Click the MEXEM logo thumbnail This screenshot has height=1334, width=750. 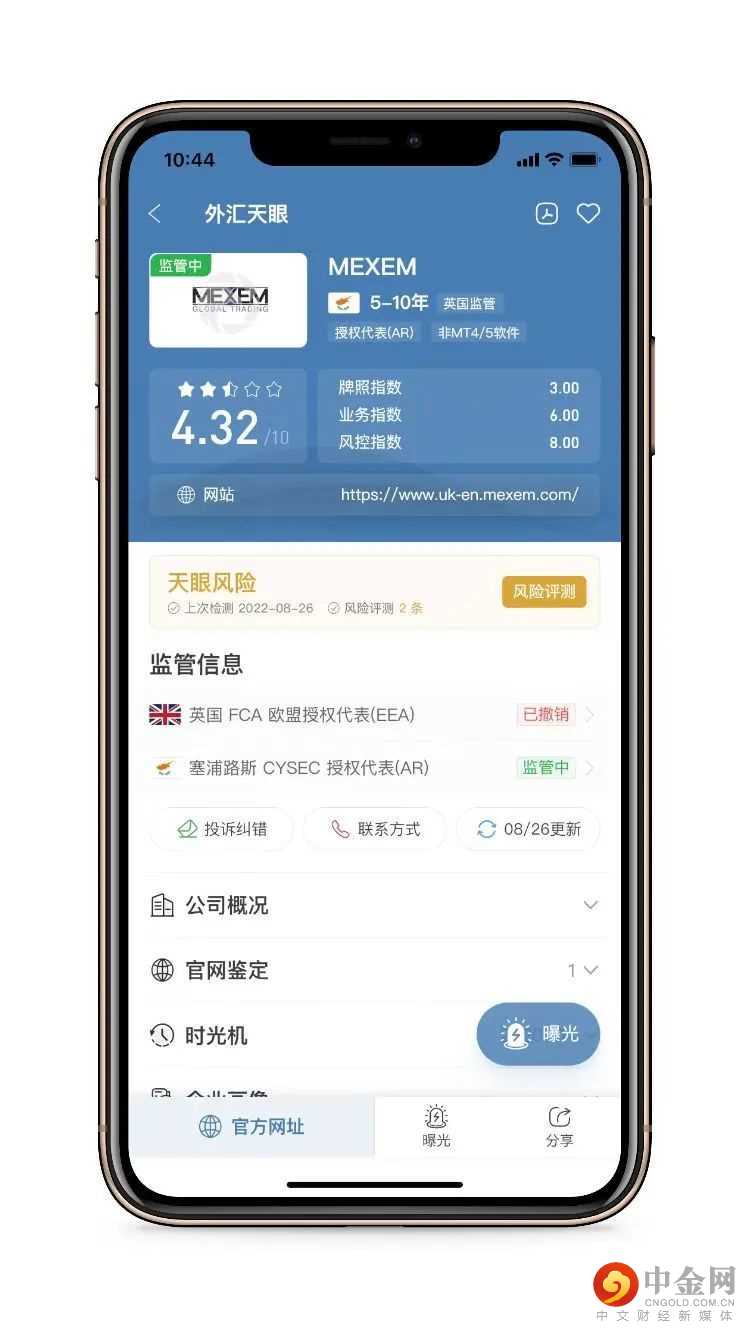coord(227,301)
